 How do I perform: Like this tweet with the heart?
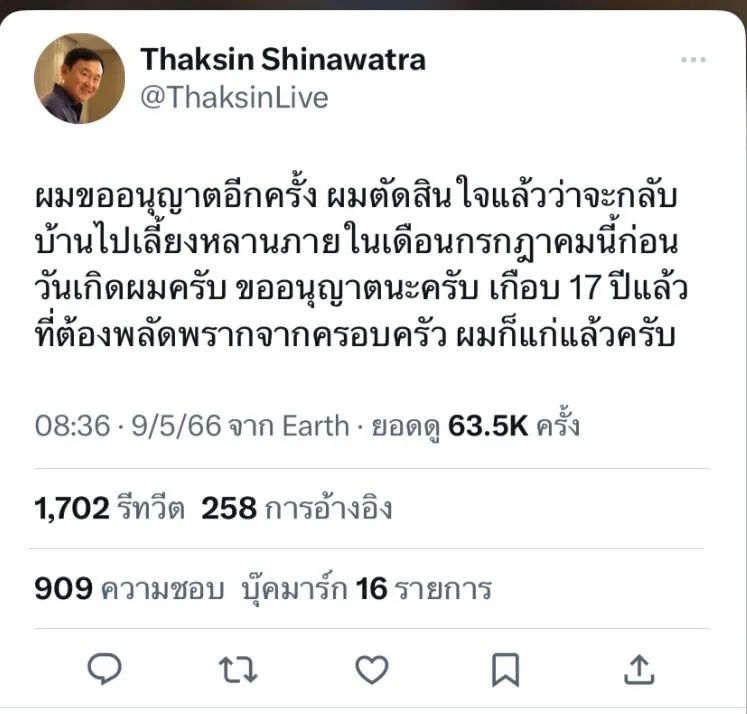click(372, 669)
